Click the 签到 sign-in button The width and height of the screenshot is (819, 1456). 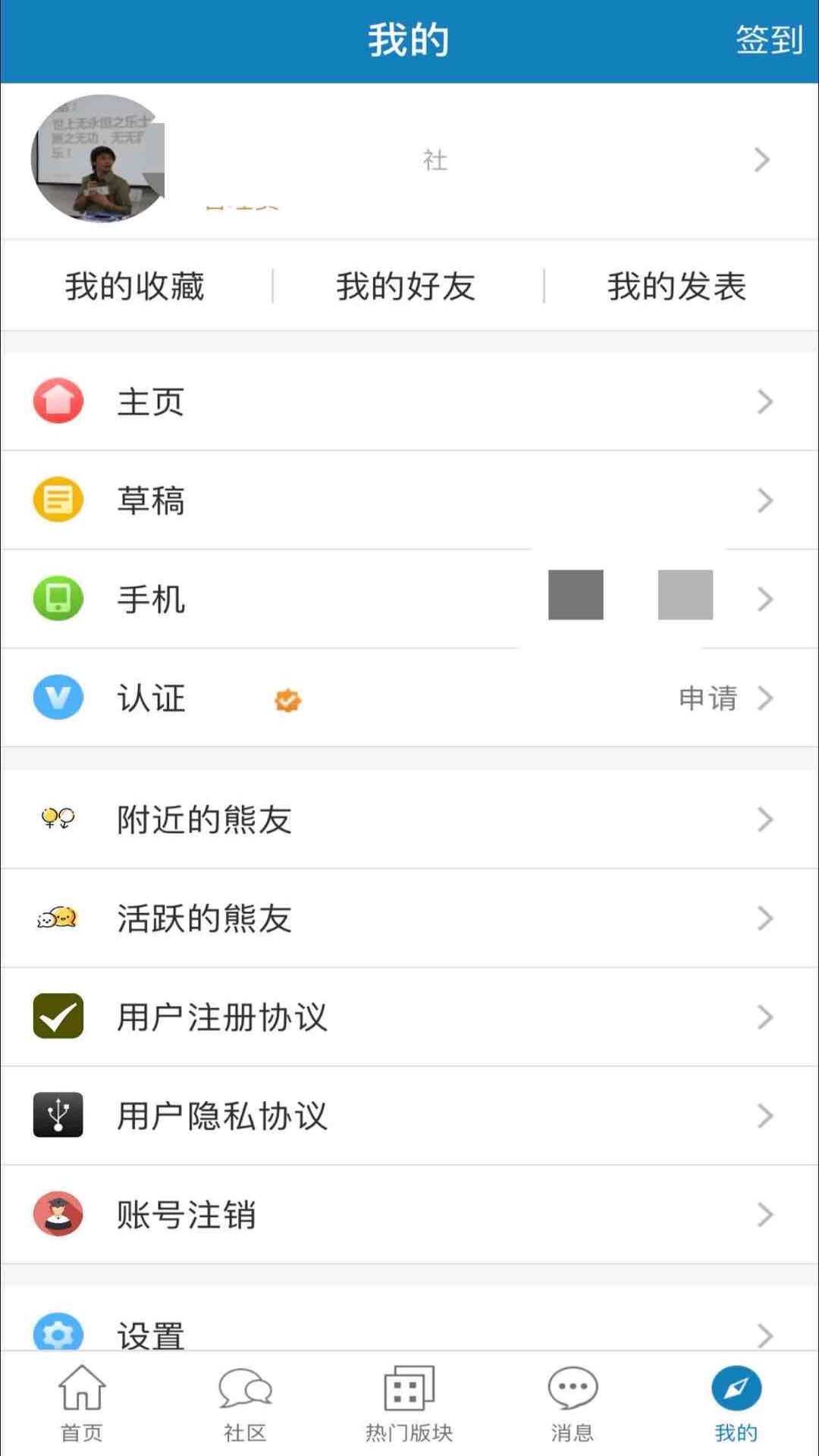pos(767,40)
